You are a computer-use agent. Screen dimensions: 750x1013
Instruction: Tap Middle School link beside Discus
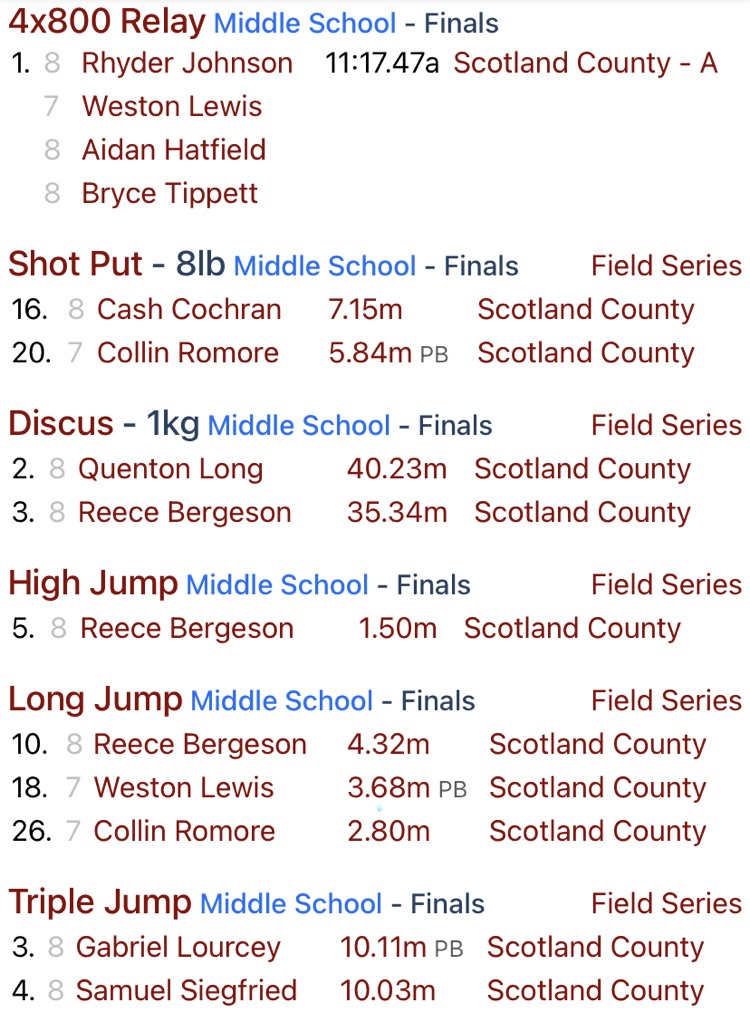(x=298, y=425)
